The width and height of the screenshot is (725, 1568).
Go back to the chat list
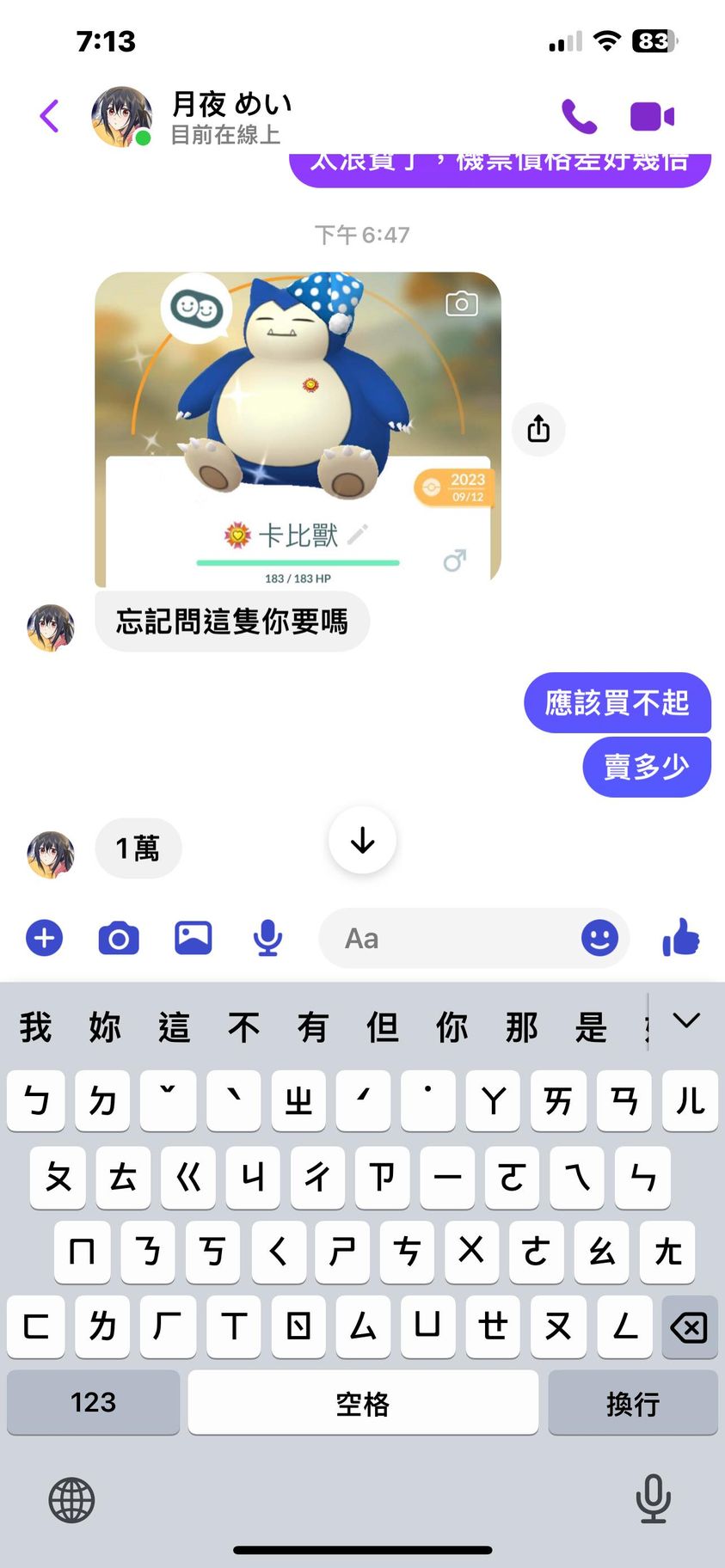click(x=50, y=116)
